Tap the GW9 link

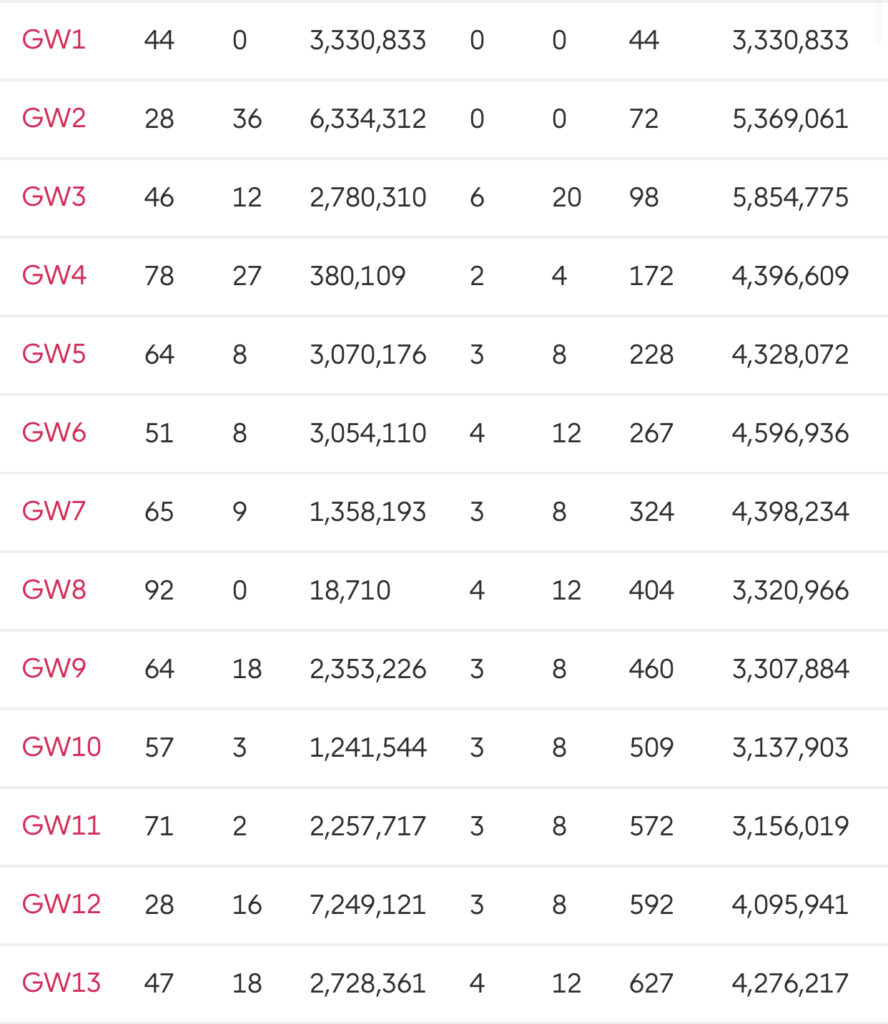[x=54, y=668]
